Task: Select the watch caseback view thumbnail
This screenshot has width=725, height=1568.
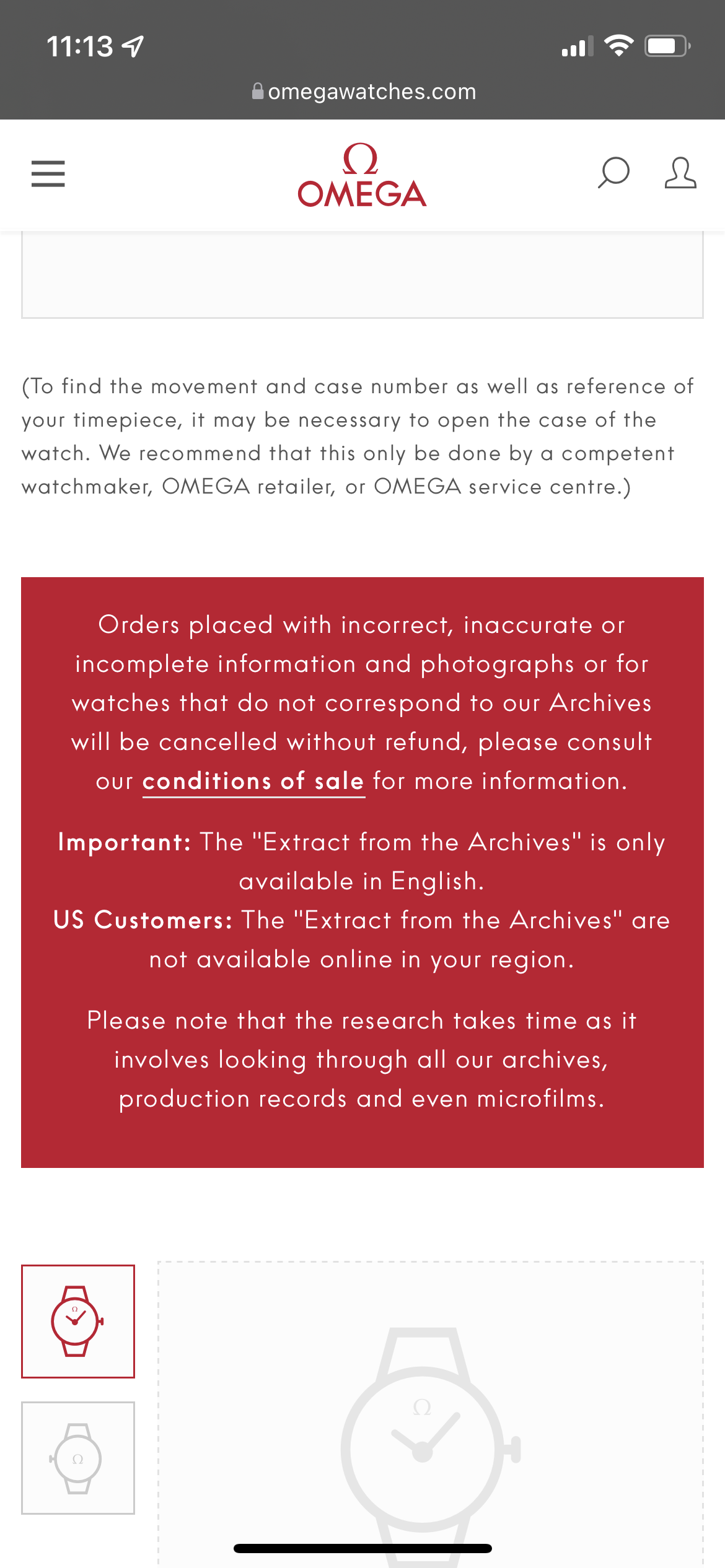Action: [x=78, y=1458]
